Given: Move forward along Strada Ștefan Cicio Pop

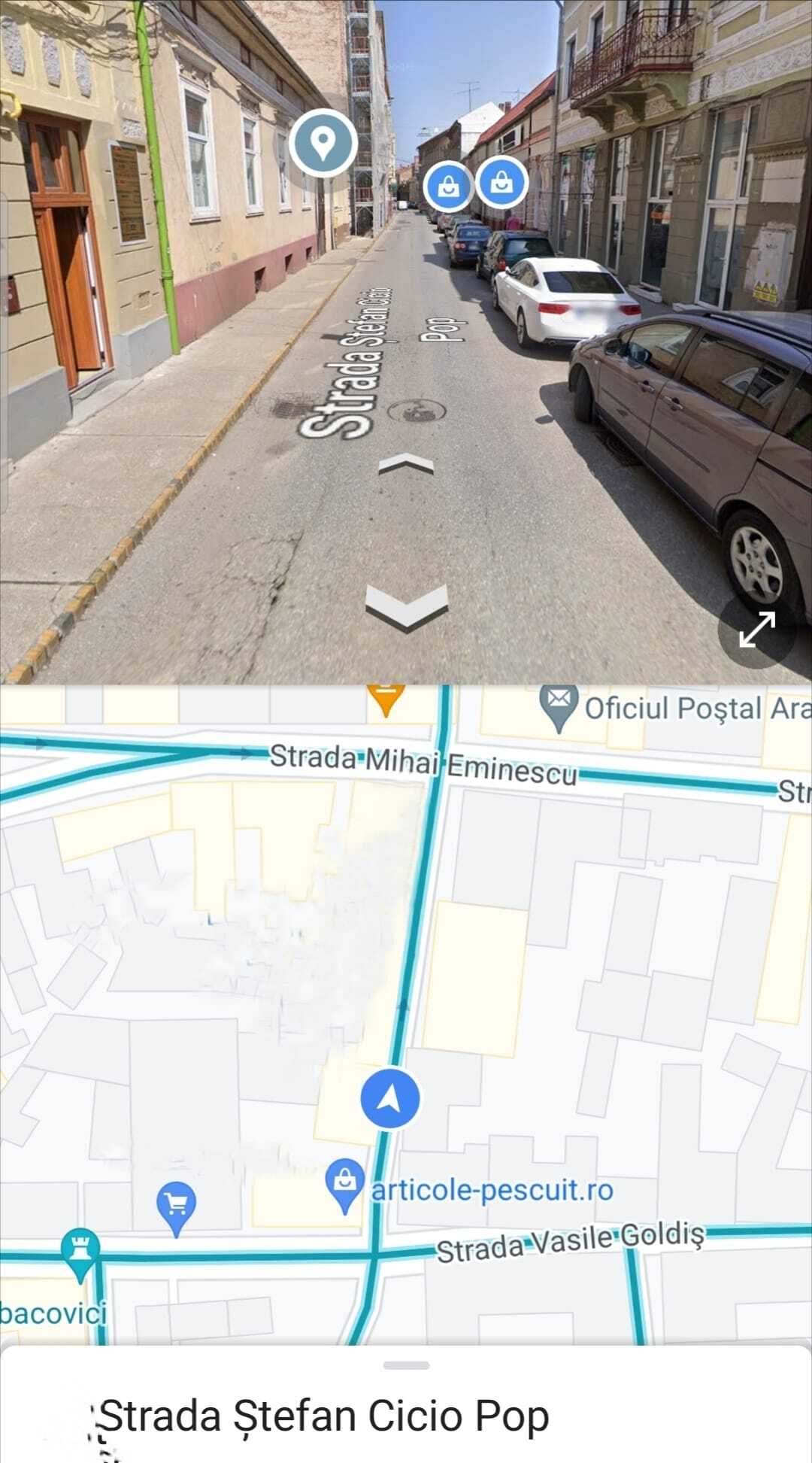Looking at the screenshot, I should [406, 465].
